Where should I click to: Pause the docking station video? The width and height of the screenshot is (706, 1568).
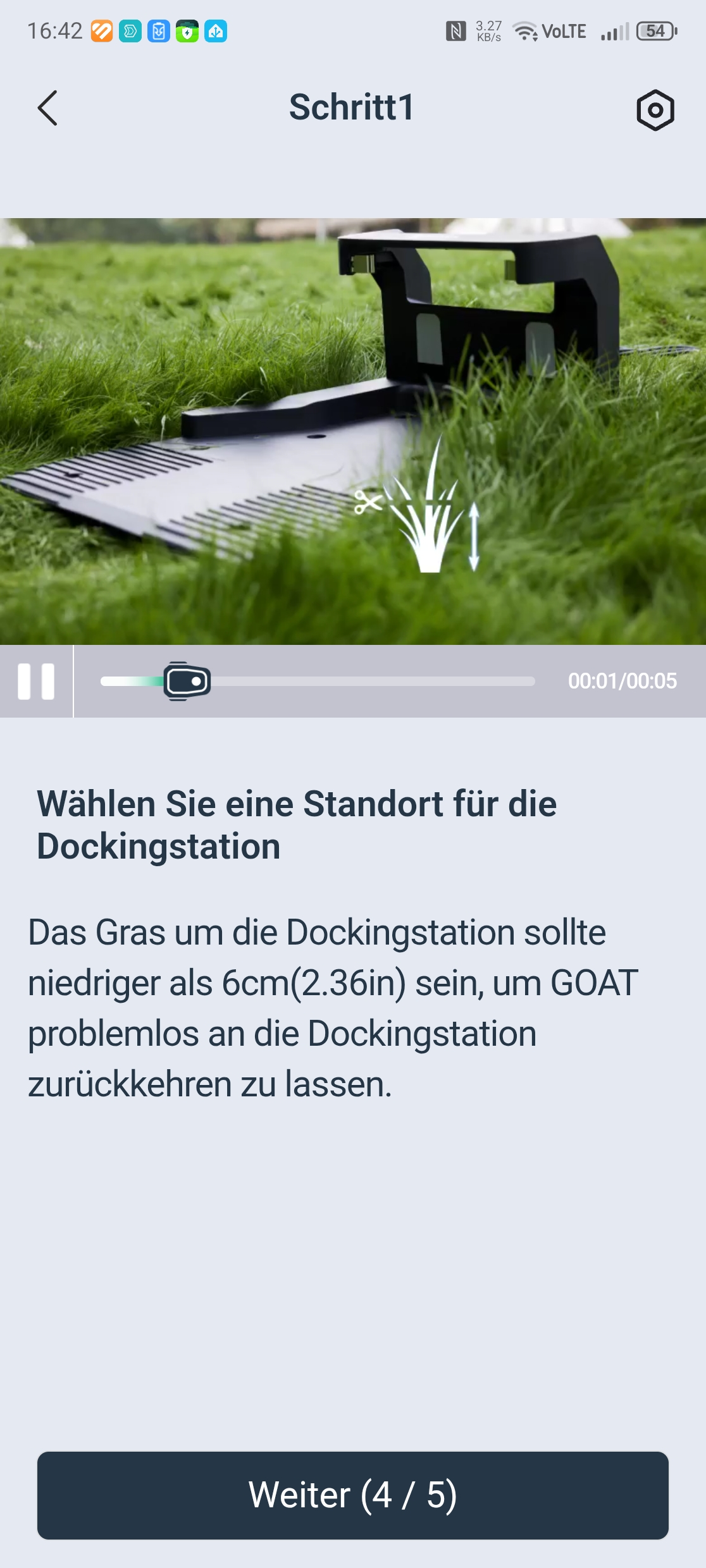(36, 682)
